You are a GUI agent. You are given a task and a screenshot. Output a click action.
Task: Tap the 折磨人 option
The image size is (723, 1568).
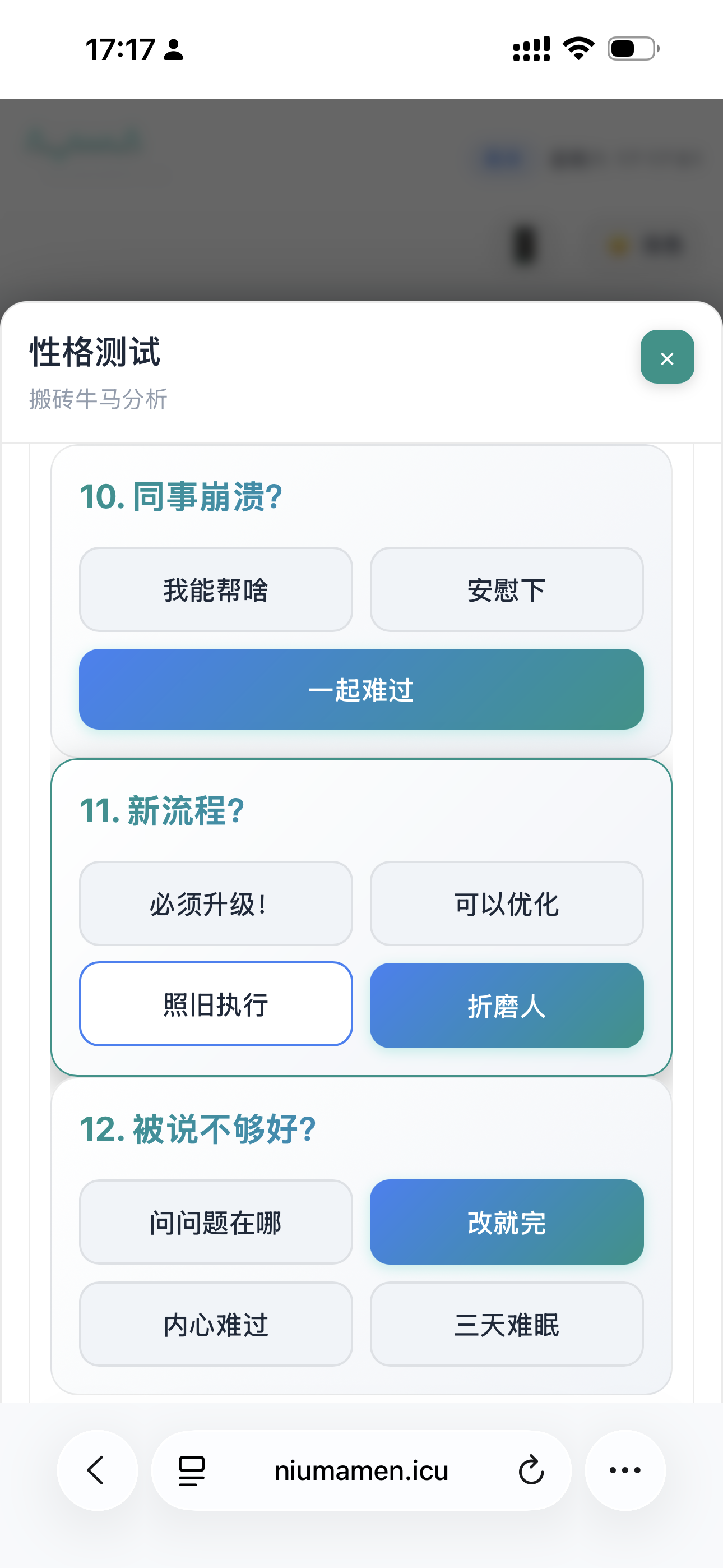(506, 1005)
